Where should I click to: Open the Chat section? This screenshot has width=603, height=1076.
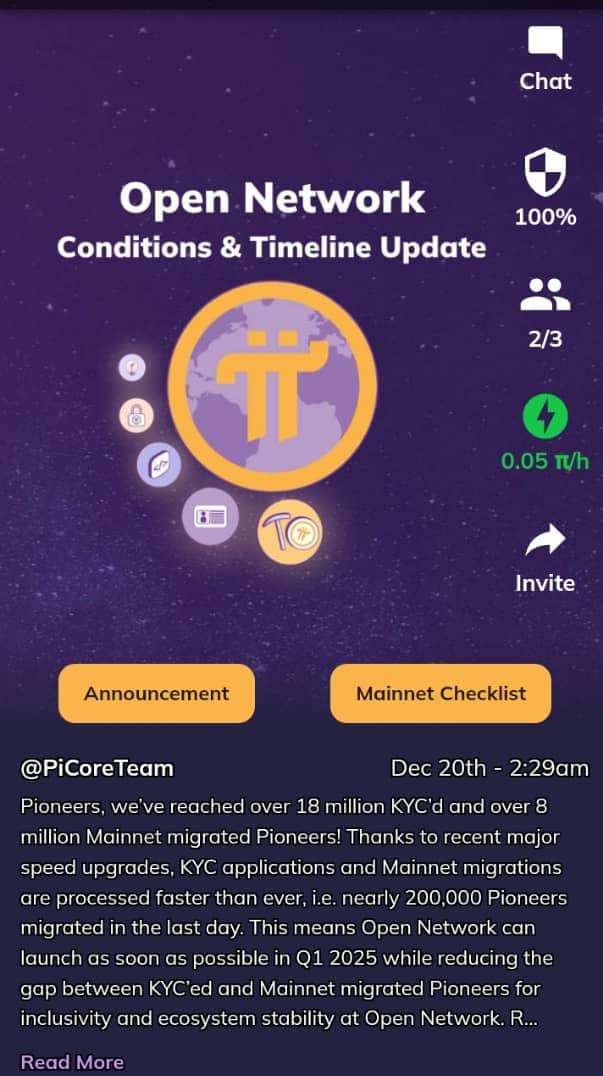coord(545,46)
